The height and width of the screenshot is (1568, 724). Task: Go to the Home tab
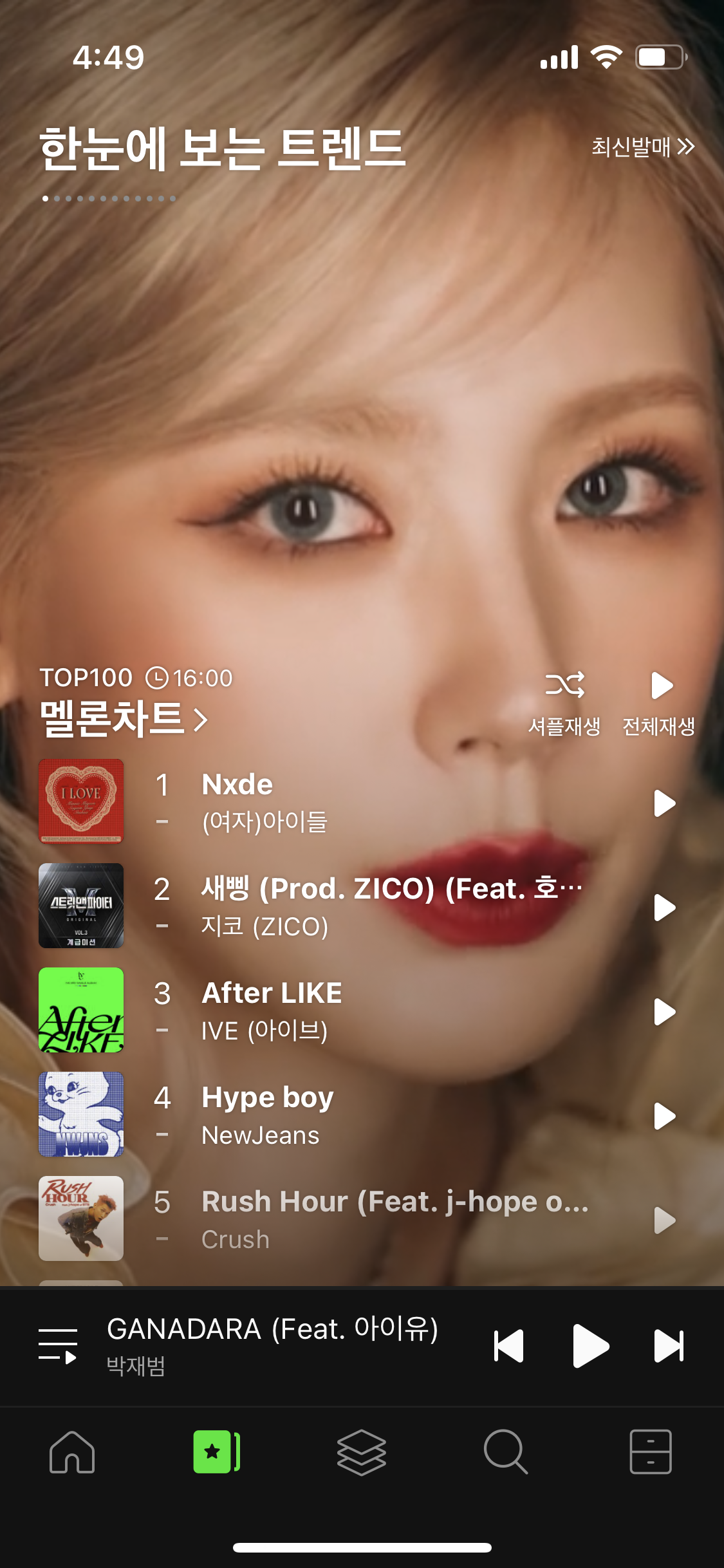pos(72,1452)
